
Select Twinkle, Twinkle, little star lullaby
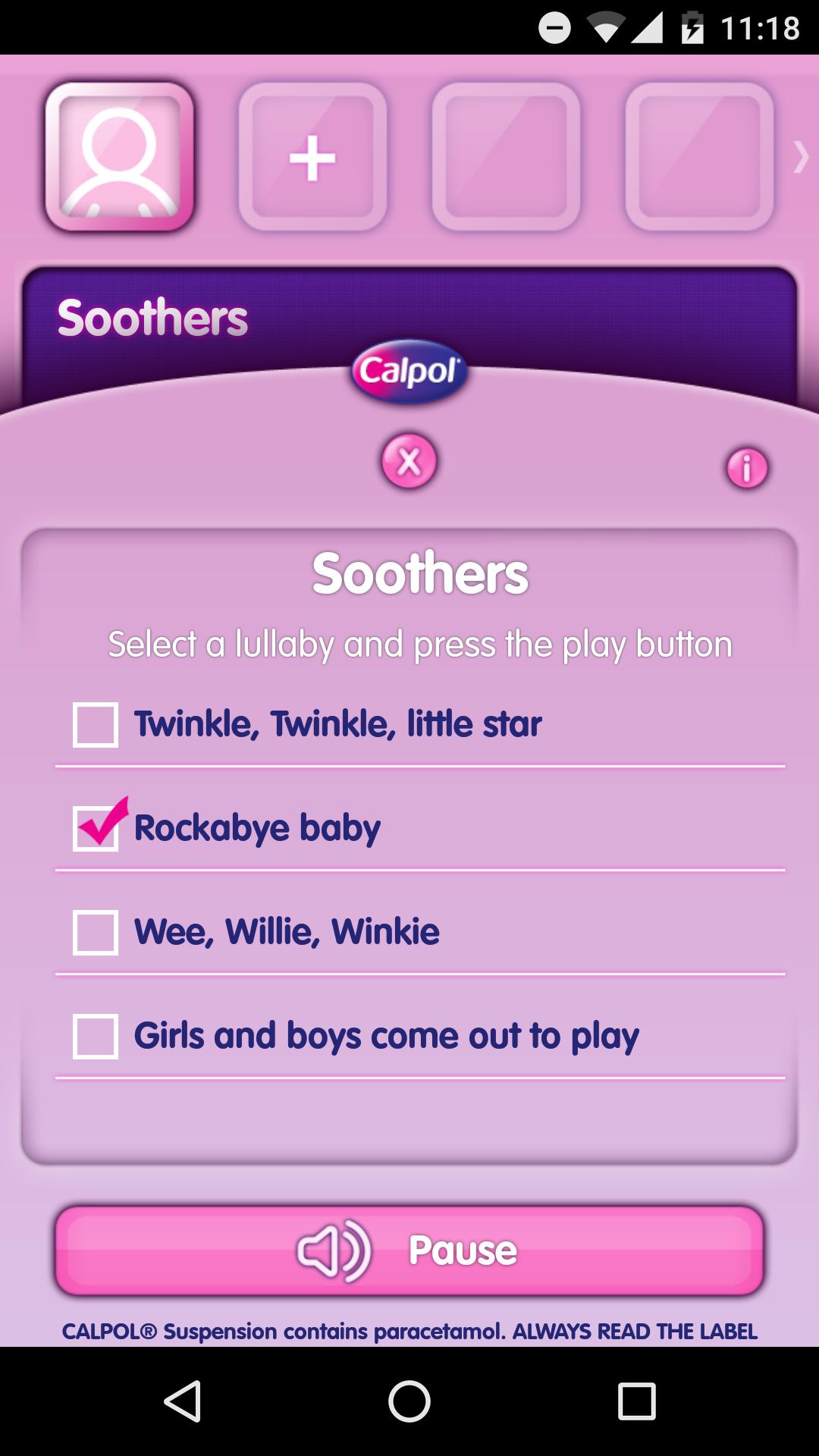click(96, 725)
